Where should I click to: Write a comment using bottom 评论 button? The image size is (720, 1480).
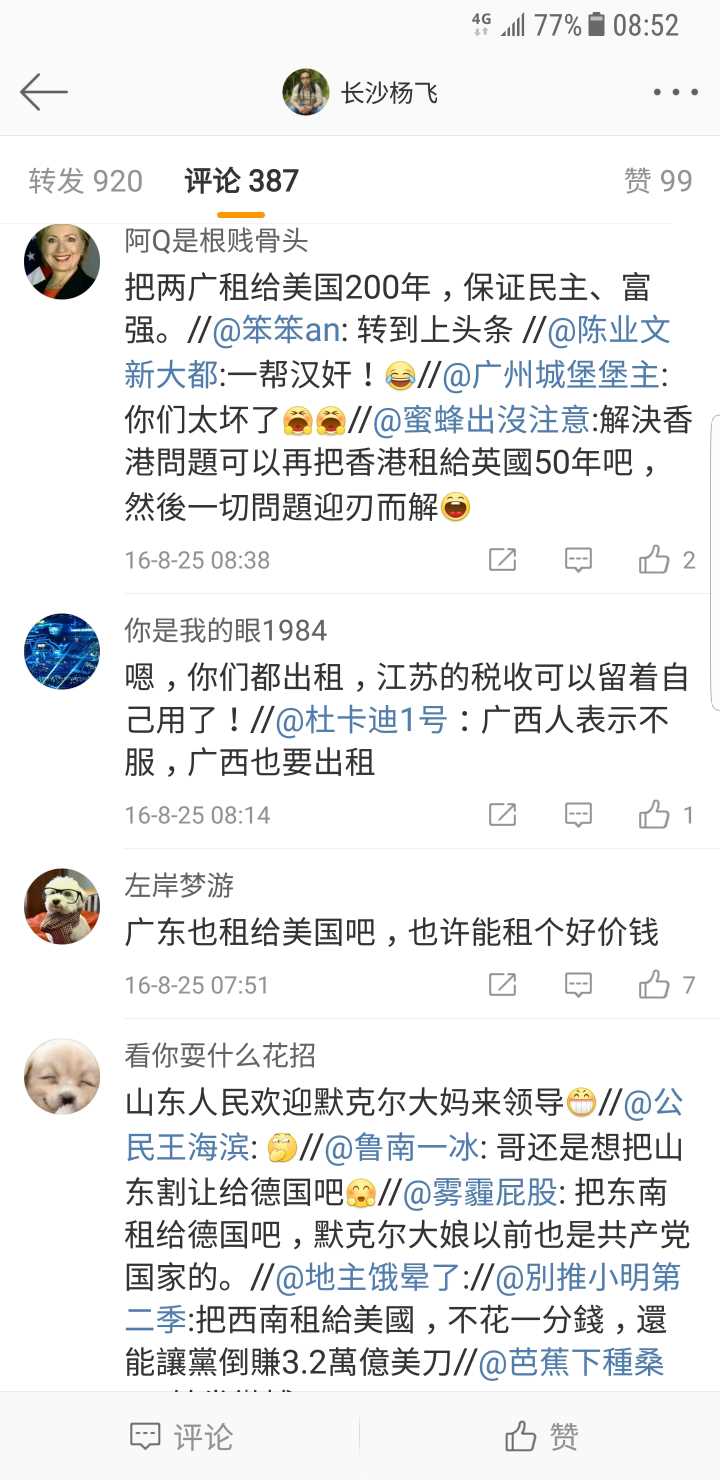click(x=182, y=1437)
